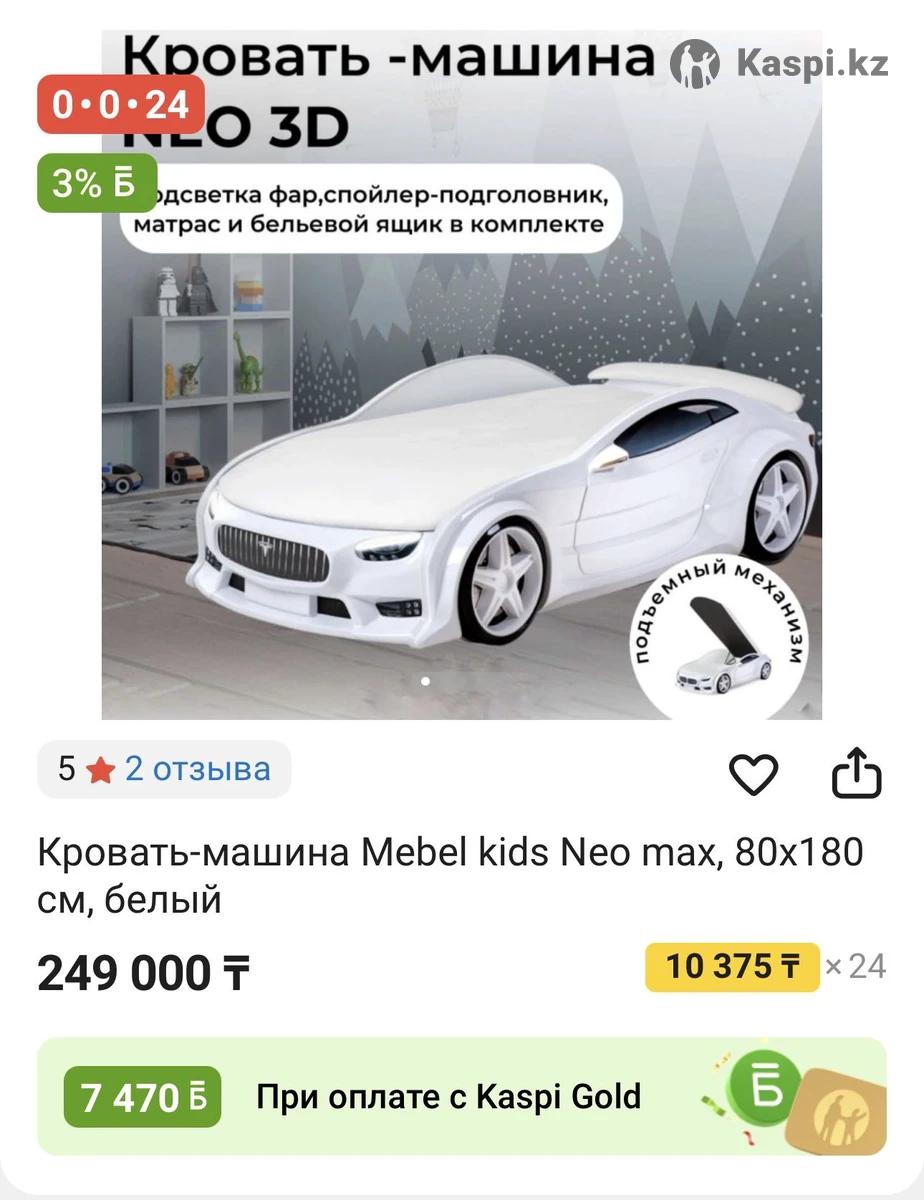This screenshot has width=924, height=1200.
Task: Add this car bed to favorites
Action: (x=752, y=775)
